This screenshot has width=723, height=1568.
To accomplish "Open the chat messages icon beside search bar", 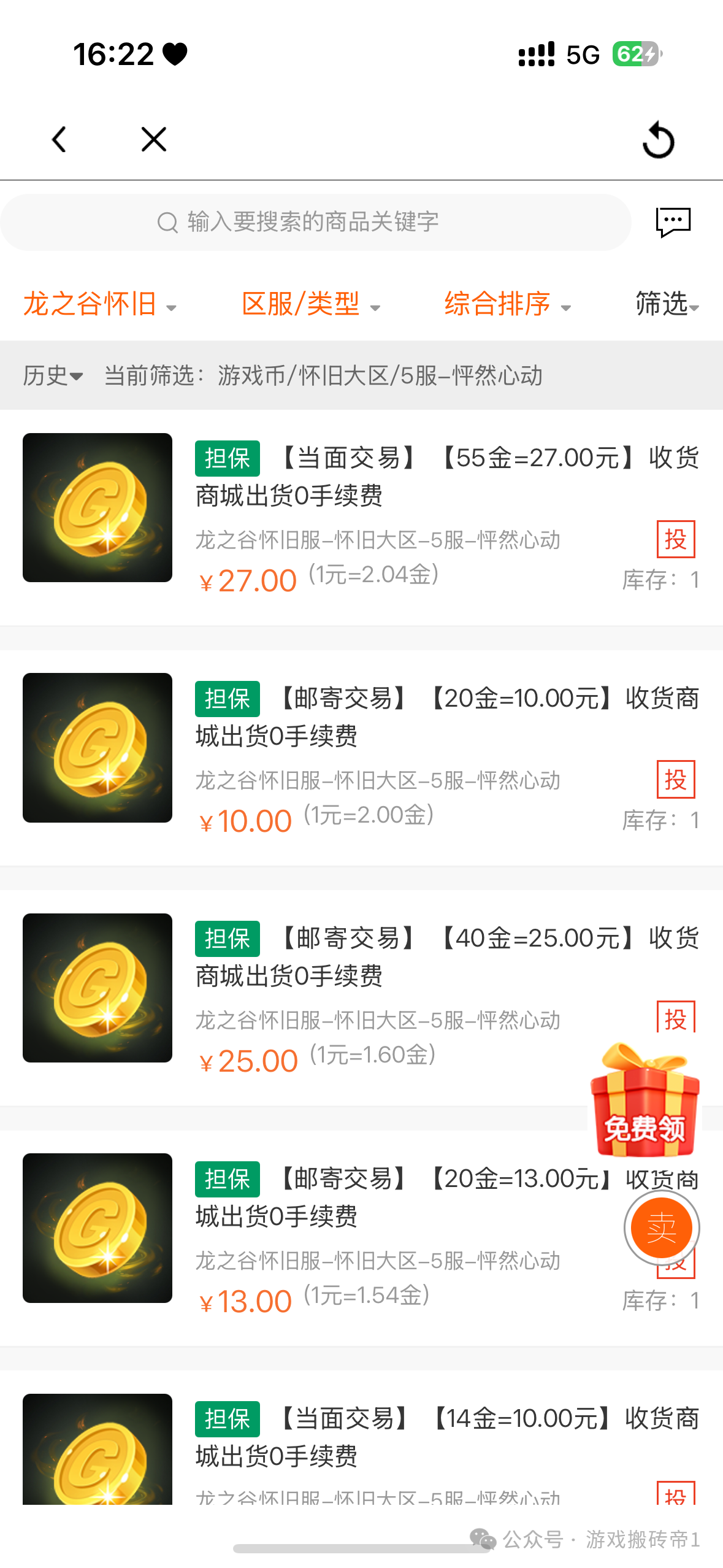I will pos(675,222).
